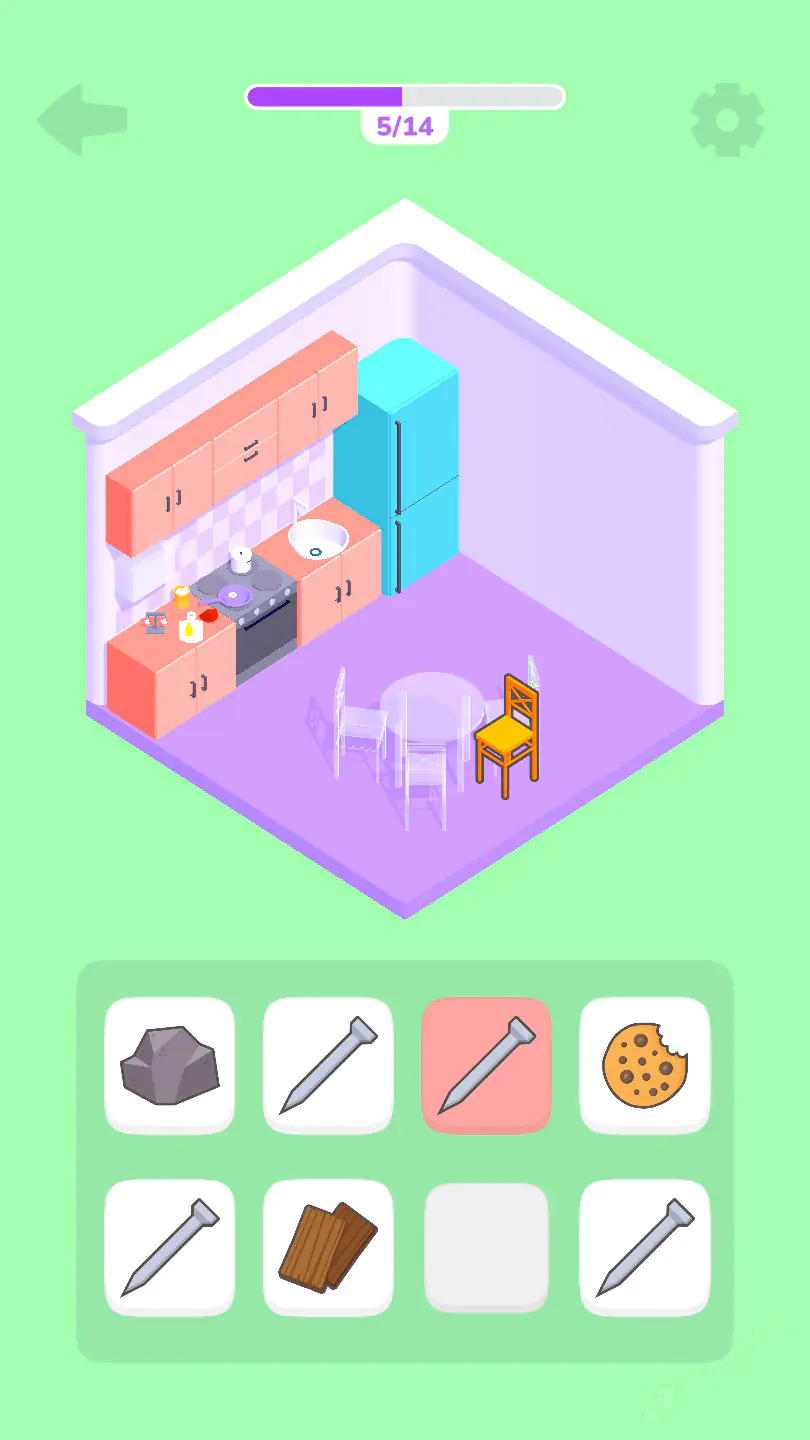Tap the orange chair in the room
Viewport: 810px width, 1440px height.
[x=509, y=737]
